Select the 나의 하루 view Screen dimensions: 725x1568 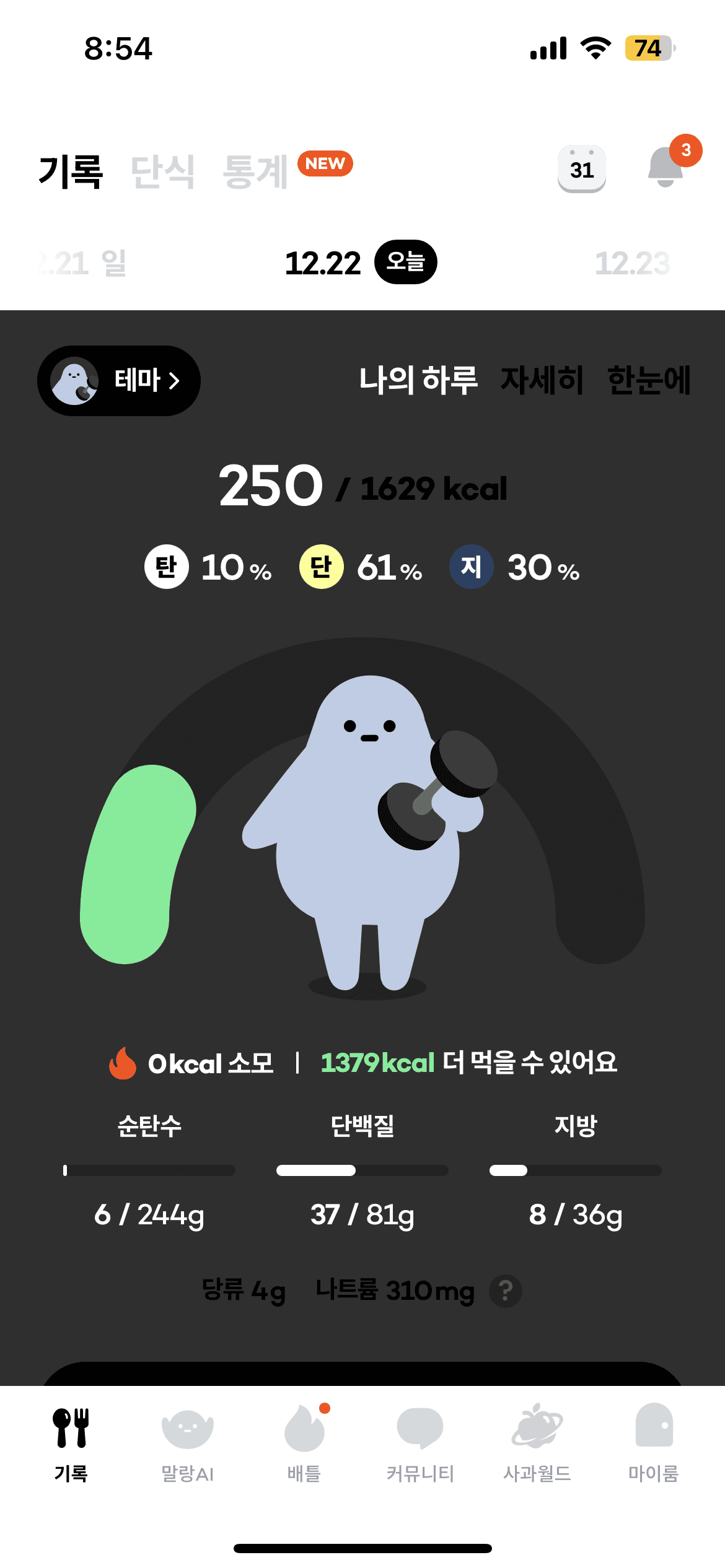click(418, 380)
